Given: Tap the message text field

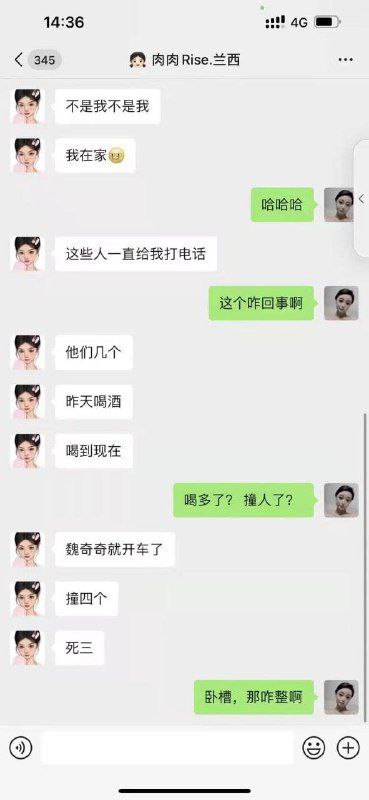Looking at the screenshot, I should 167,748.
